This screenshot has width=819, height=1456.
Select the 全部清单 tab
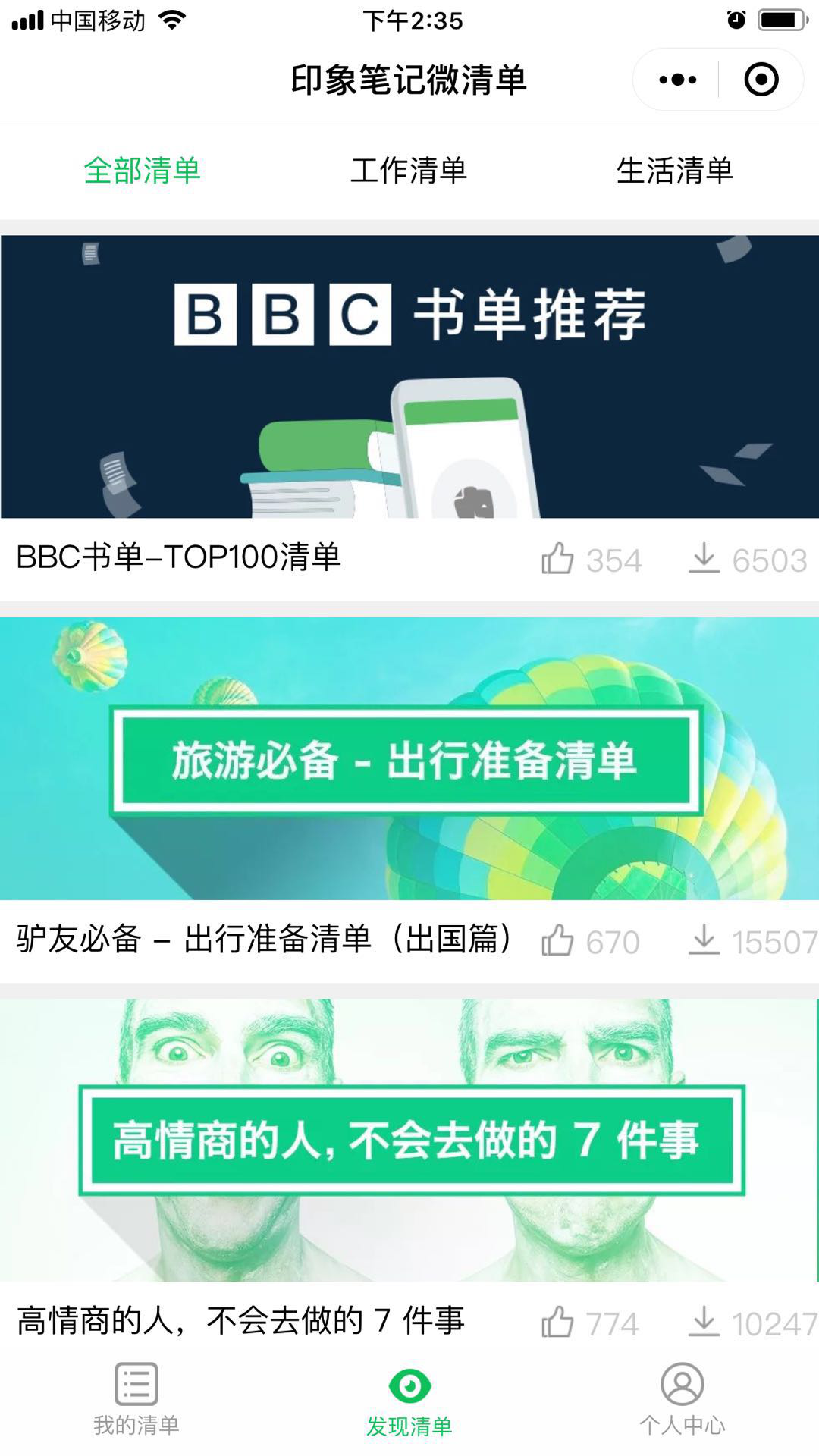(143, 171)
